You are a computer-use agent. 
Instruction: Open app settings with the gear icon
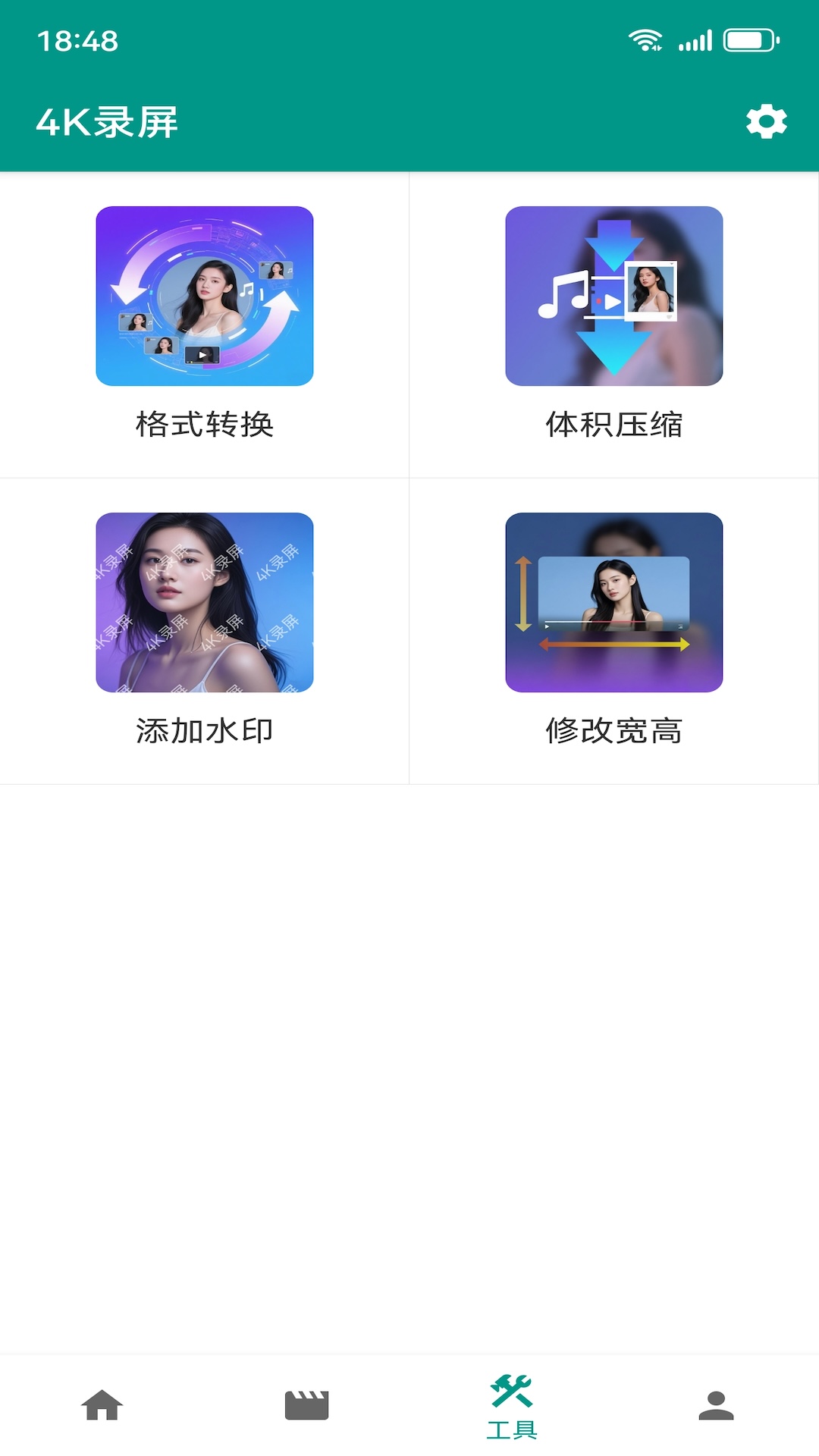point(766,120)
